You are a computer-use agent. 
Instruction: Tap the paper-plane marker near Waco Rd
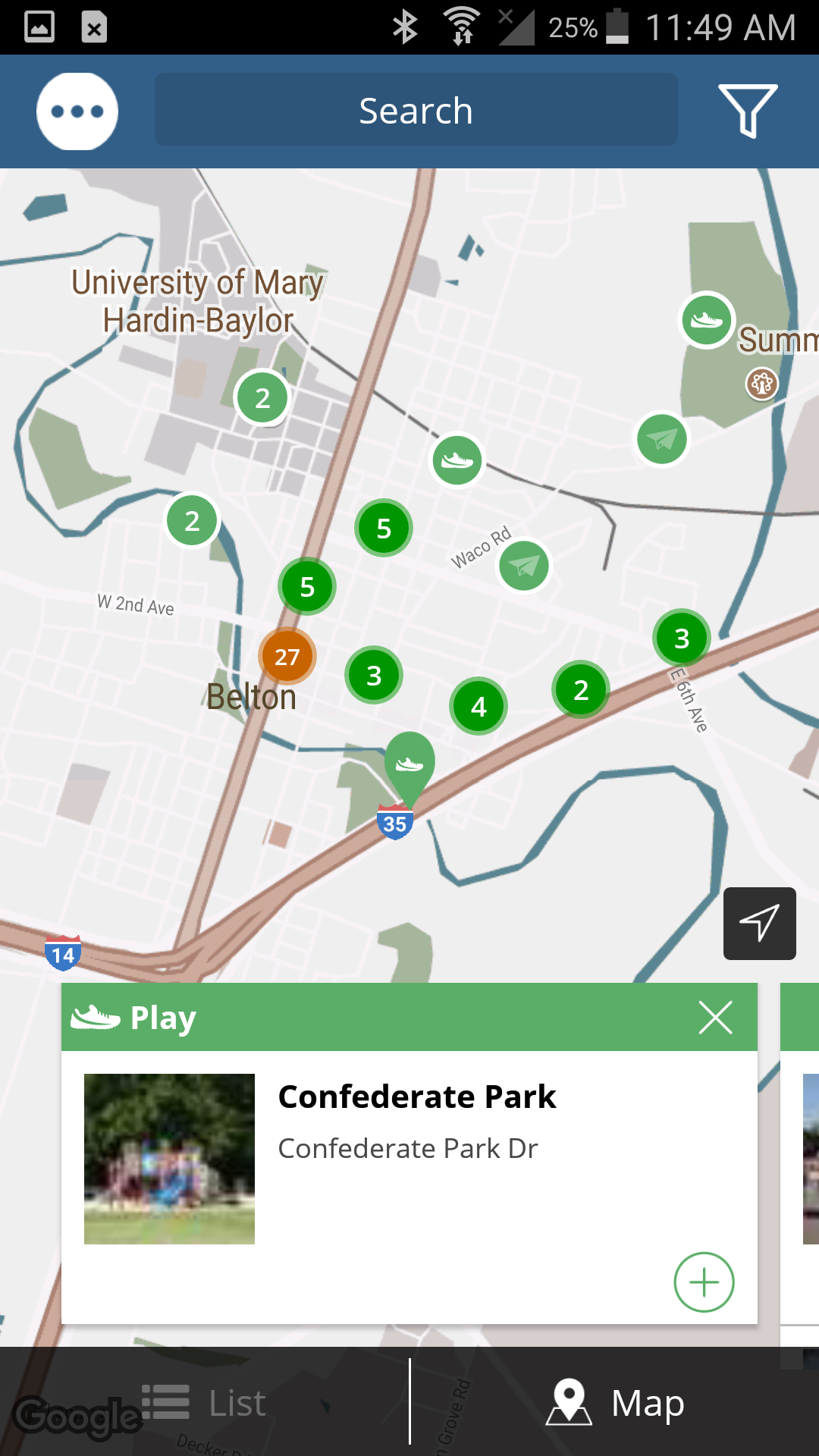coord(524,566)
